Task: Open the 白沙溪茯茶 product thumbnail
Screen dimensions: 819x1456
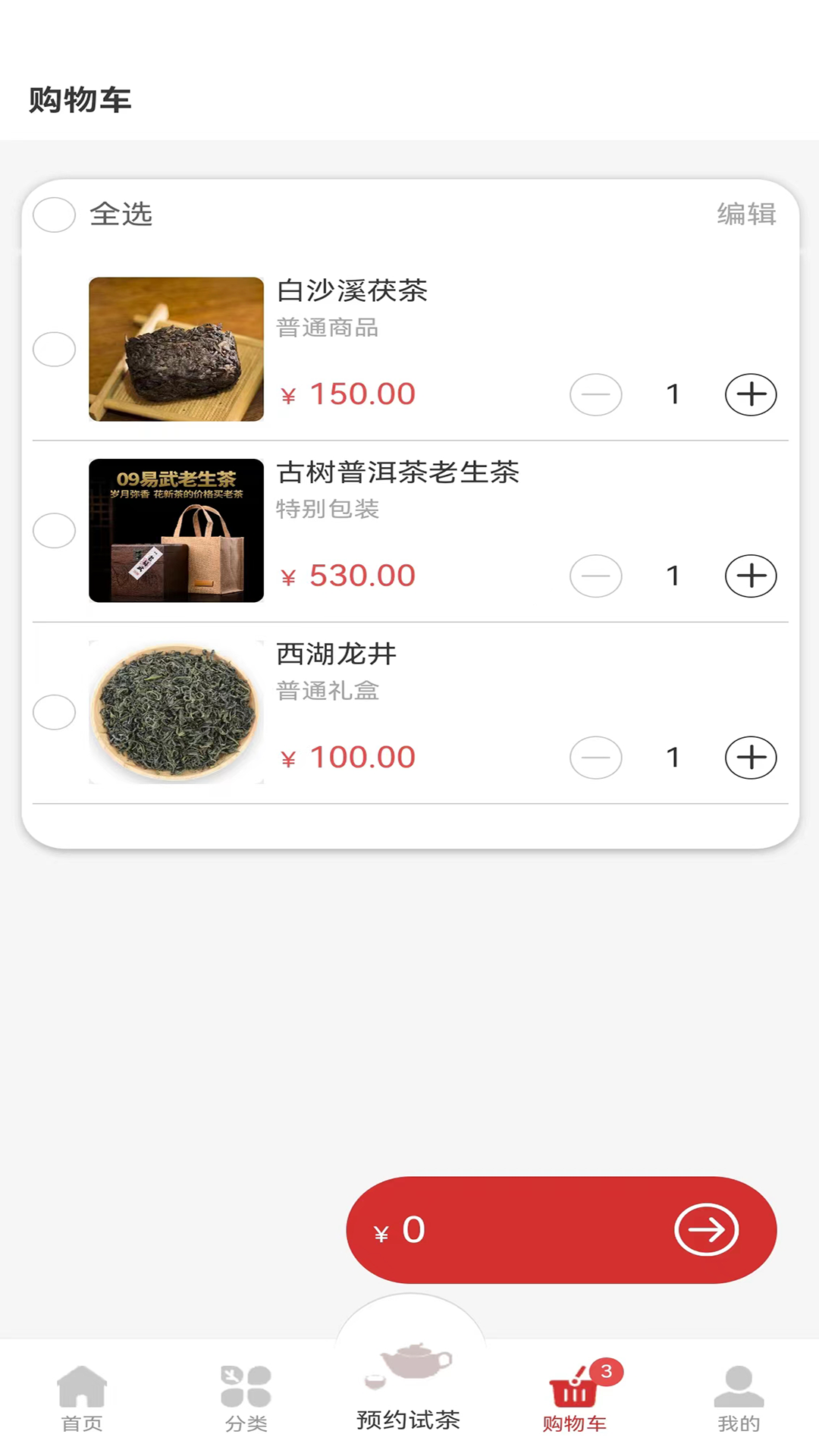Action: [175, 349]
